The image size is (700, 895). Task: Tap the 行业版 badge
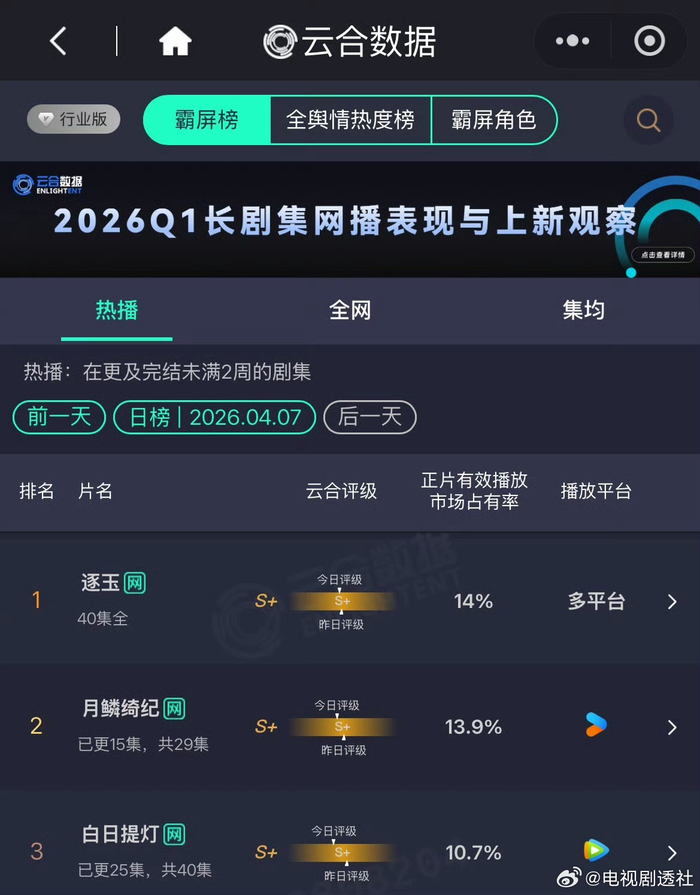(74, 119)
